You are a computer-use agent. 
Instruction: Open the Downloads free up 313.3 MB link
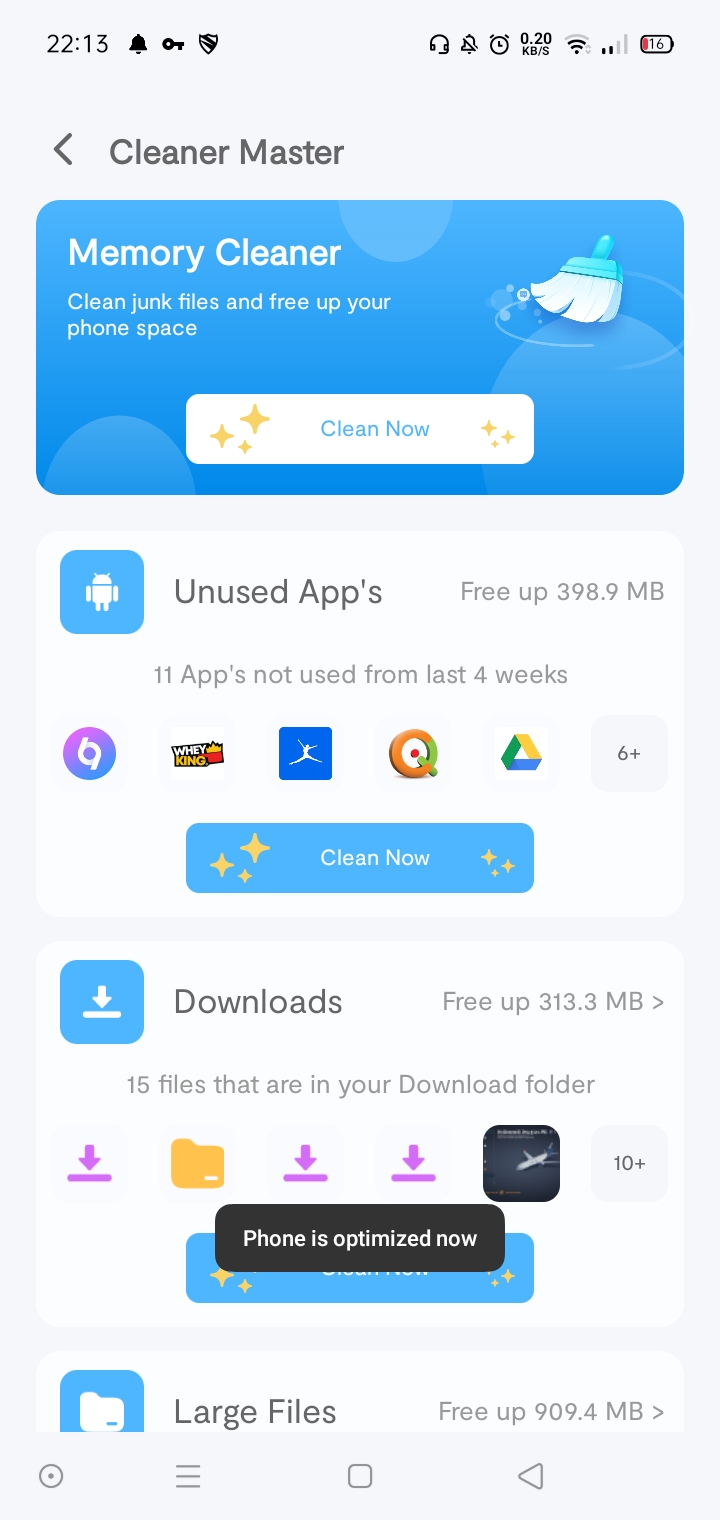[552, 1002]
